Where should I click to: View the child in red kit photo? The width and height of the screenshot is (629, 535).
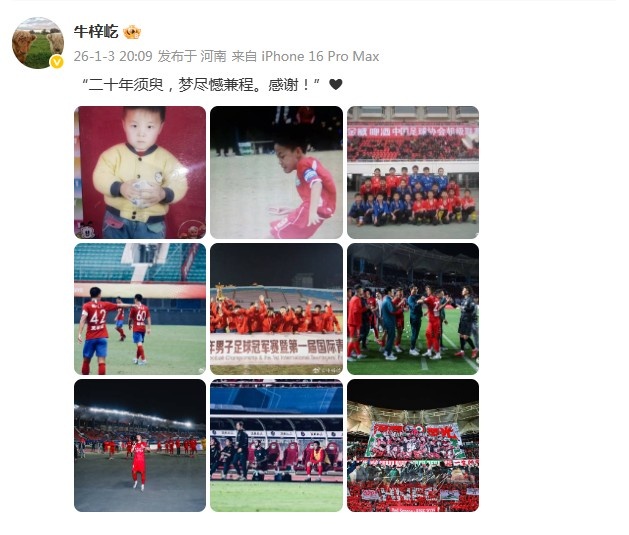tap(276, 172)
